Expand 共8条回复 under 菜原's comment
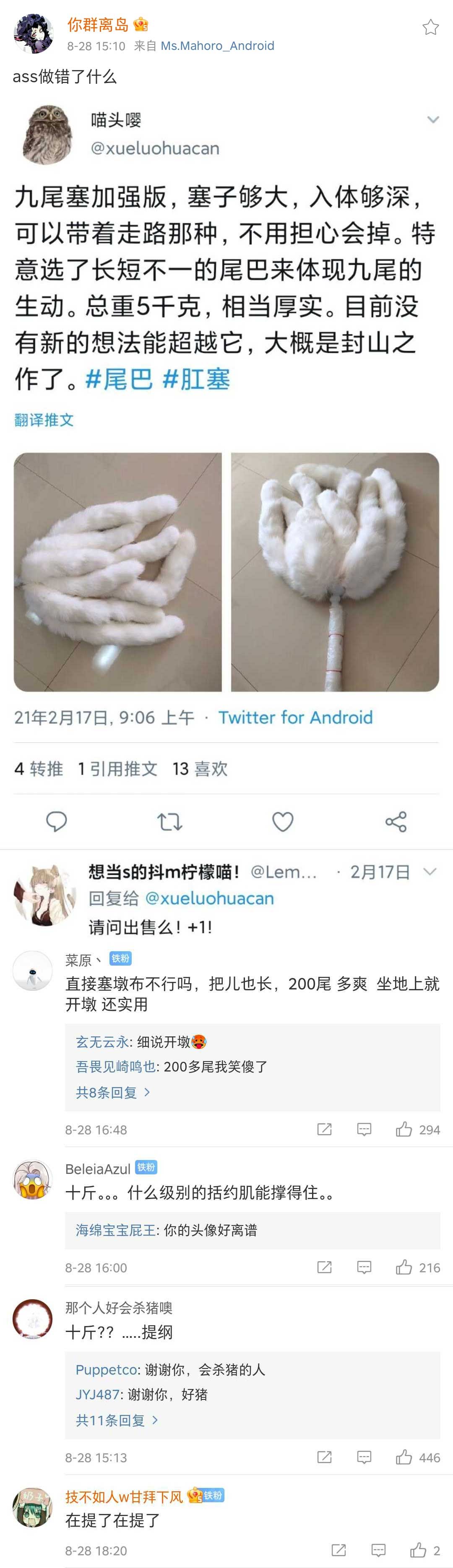This screenshot has width=453, height=1568. (x=113, y=1092)
